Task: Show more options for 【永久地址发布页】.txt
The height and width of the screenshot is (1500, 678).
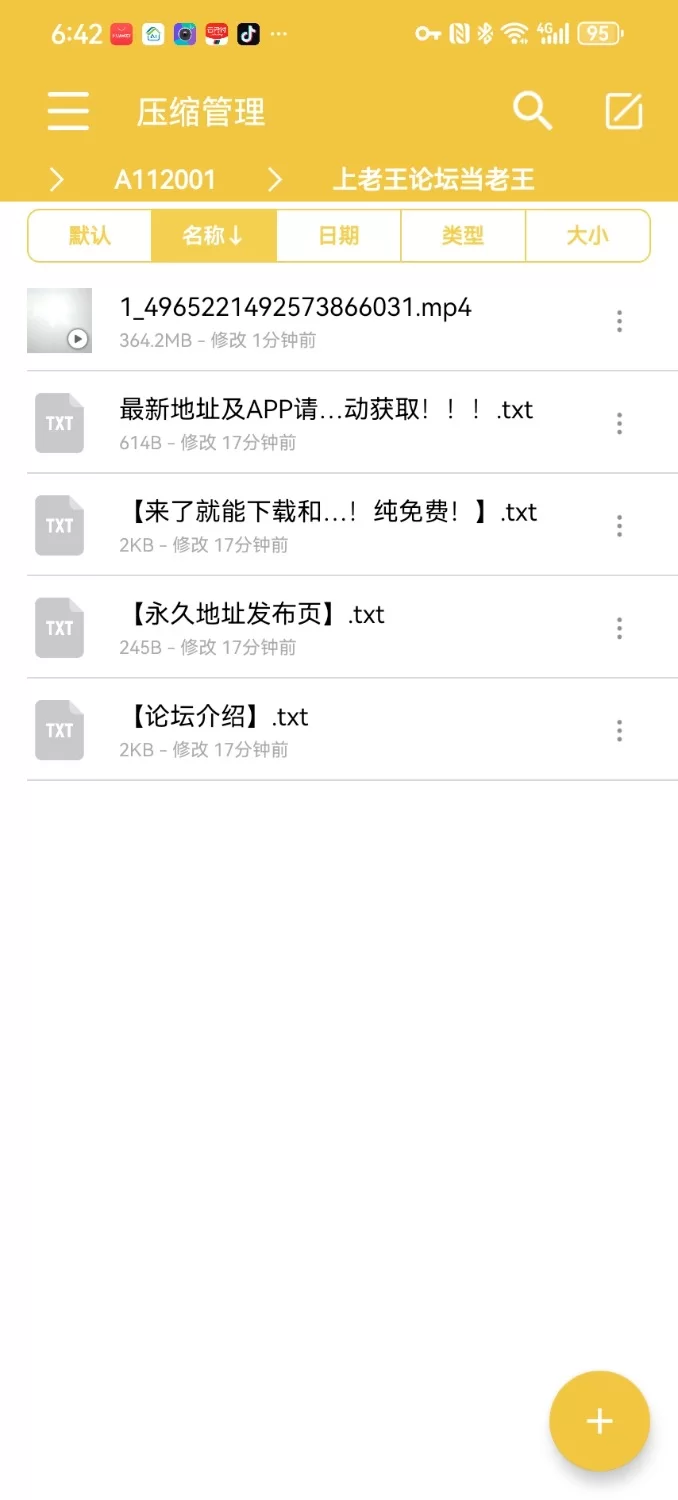Action: [x=620, y=628]
